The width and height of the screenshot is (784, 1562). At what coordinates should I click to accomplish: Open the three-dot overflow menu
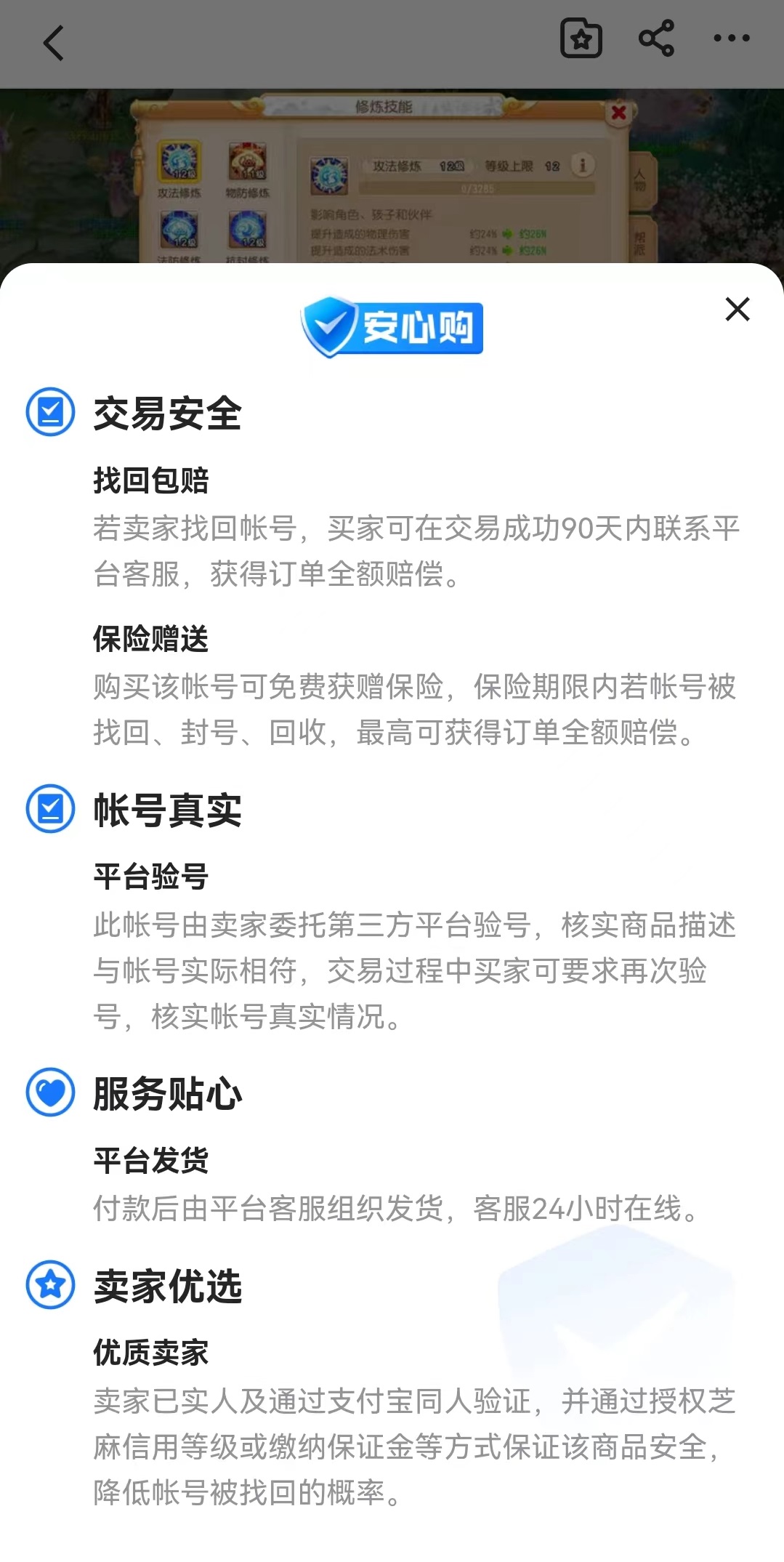[x=731, y=39]
